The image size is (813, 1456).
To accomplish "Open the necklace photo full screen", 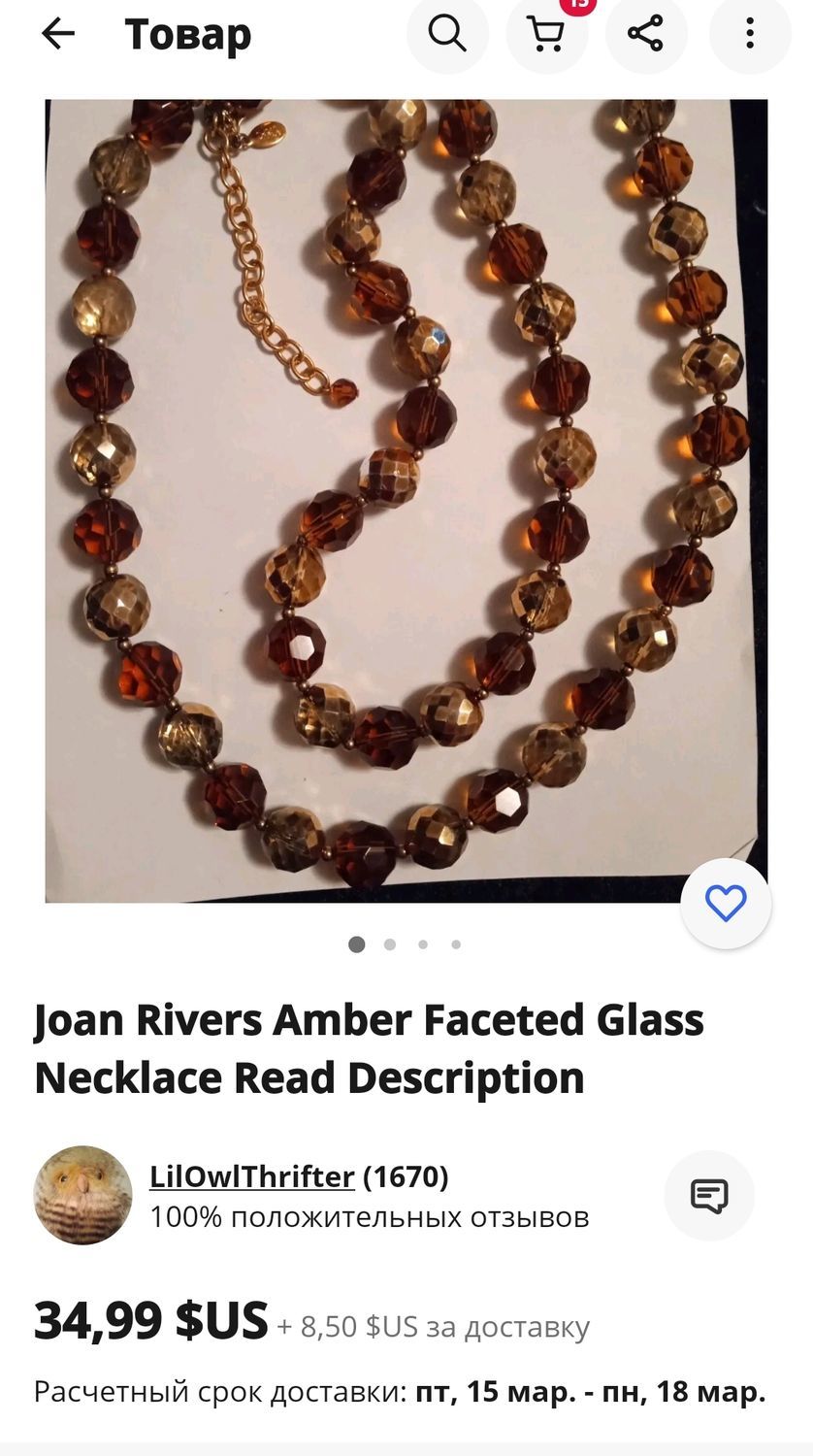I will point(406,501).
